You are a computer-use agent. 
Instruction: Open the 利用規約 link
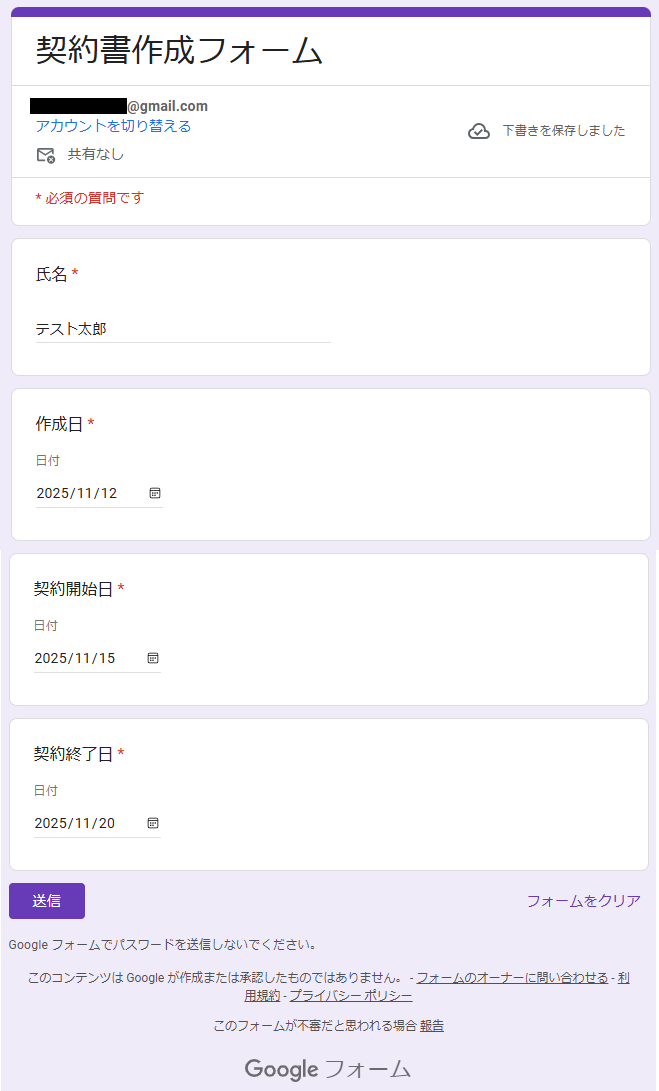point(263,996)
